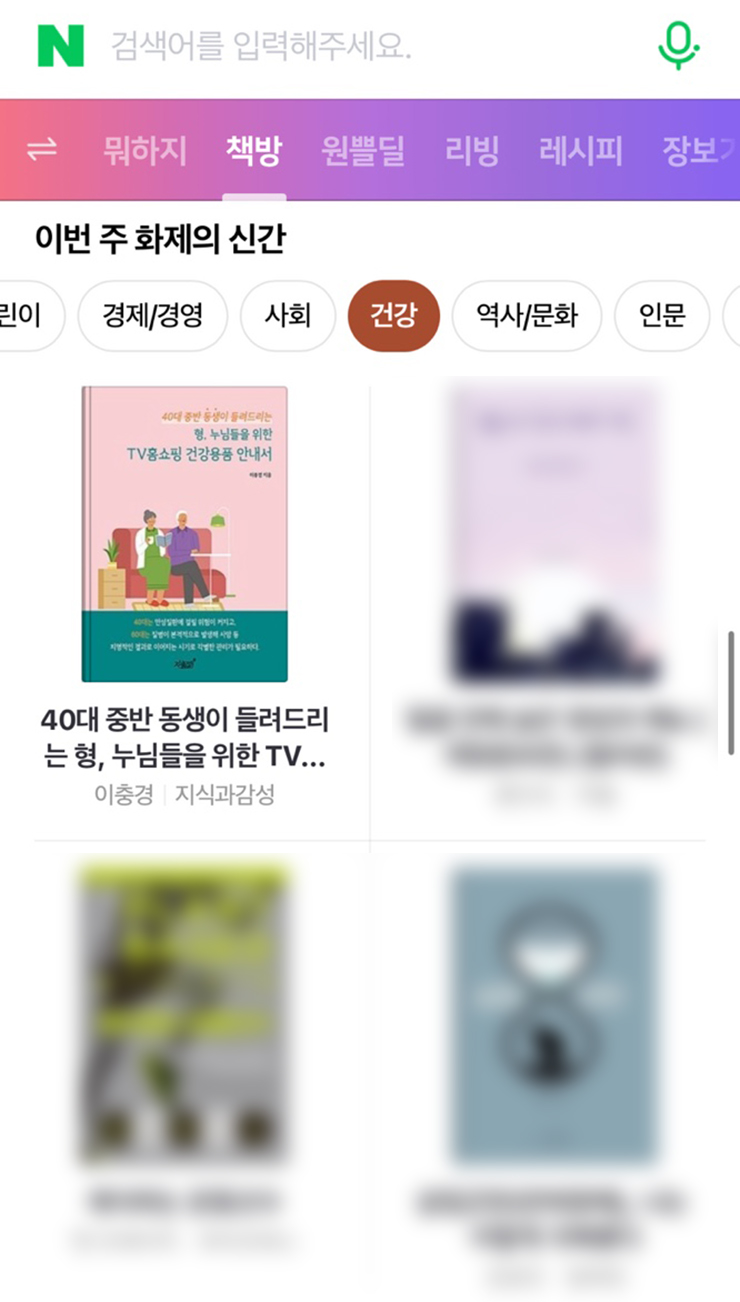
Task: Select the 책방 tab
Action: pyautogui.click(x=254, y=151)
